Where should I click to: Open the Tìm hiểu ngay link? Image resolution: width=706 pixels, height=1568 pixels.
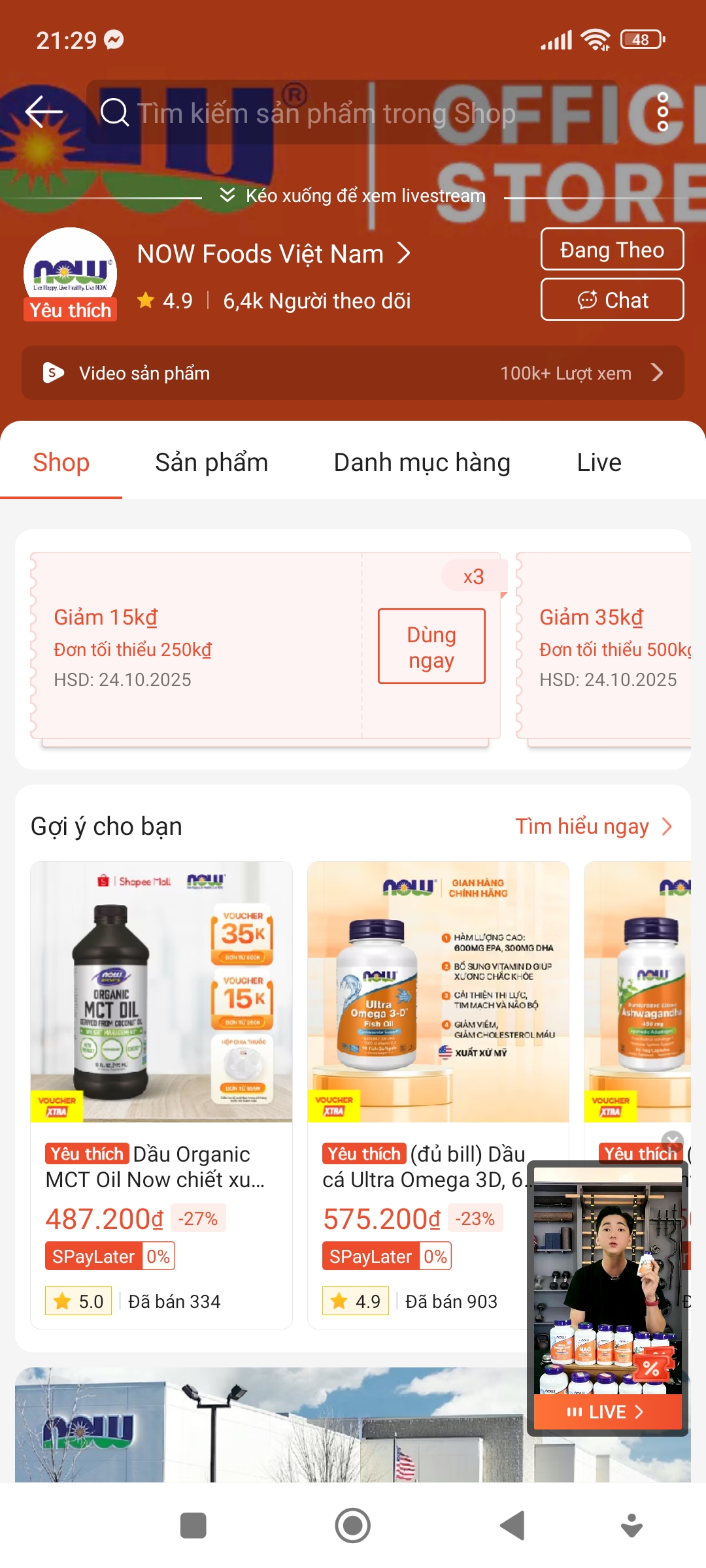592,826
